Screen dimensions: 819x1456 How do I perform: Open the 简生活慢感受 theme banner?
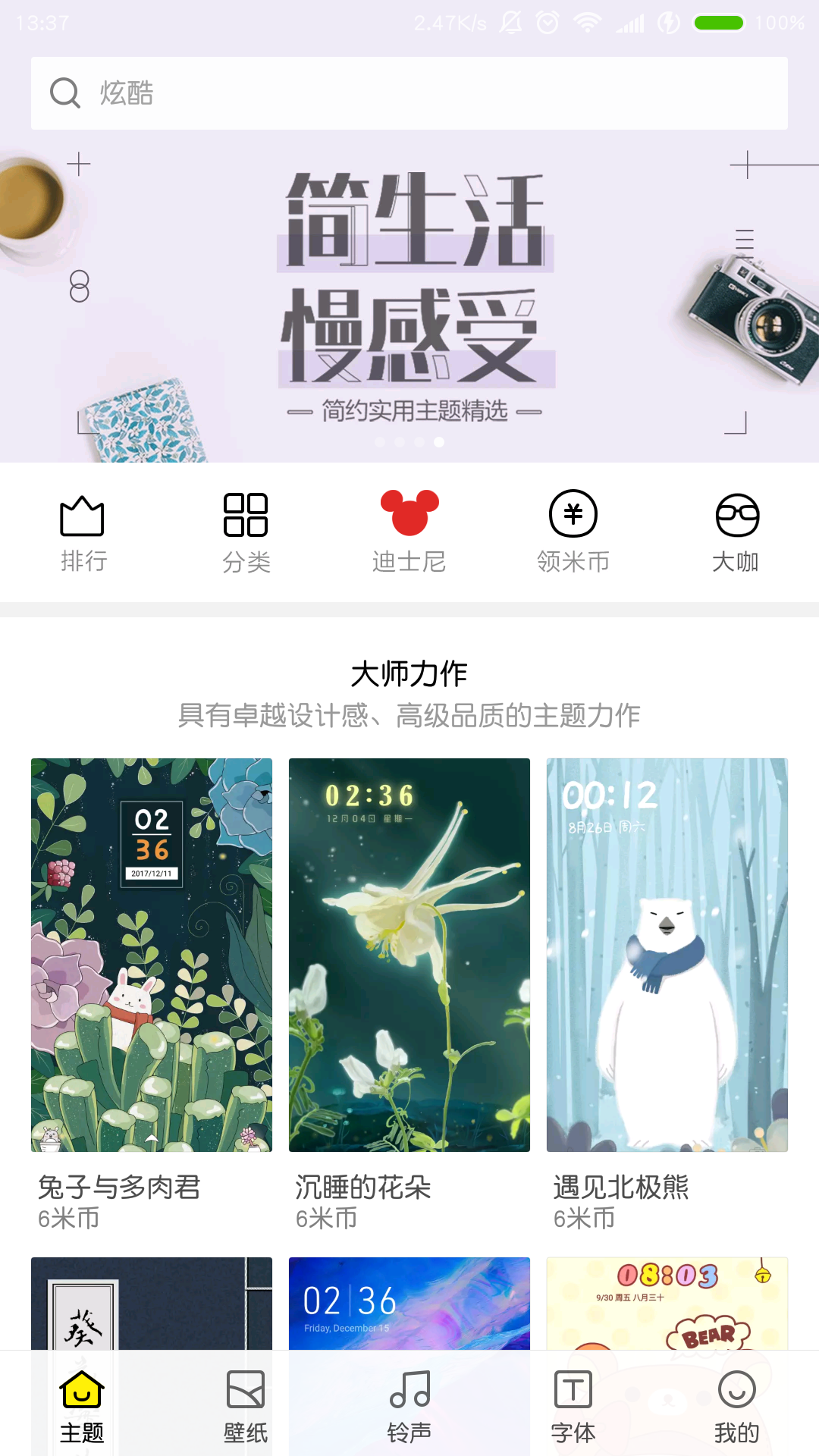[409, 296]
